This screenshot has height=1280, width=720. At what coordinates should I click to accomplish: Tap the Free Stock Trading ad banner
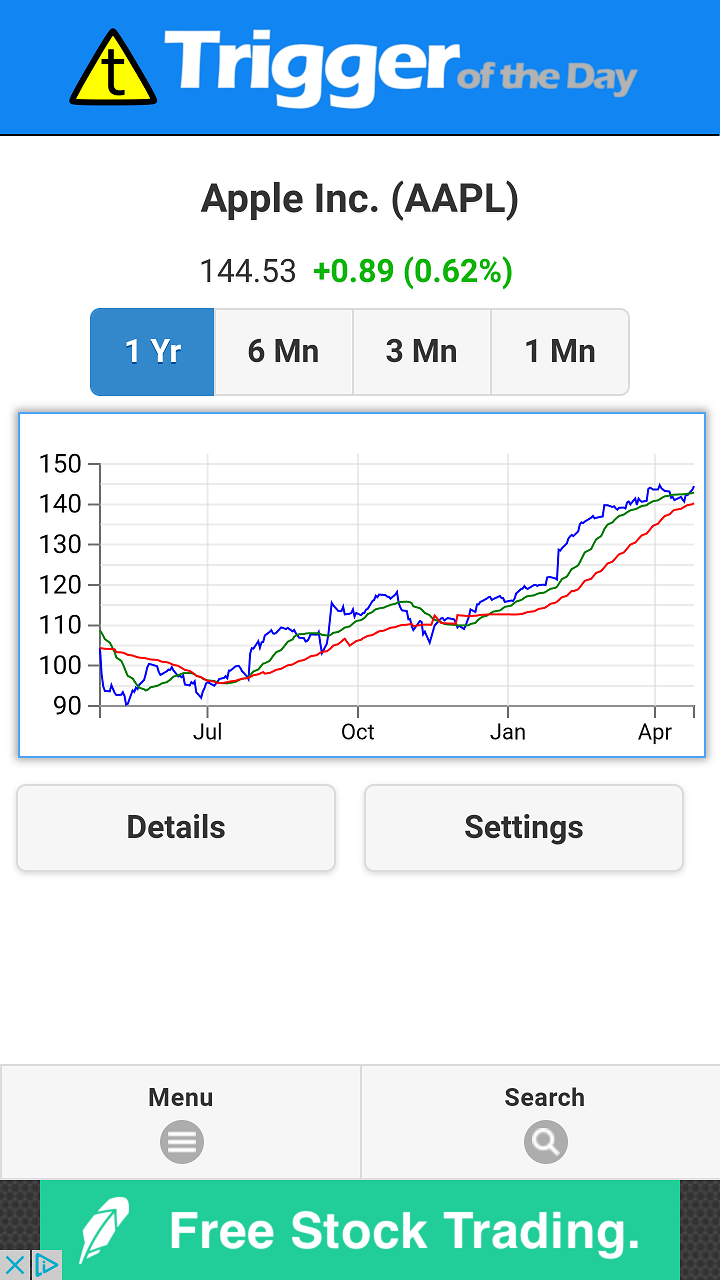point(360,1230)
